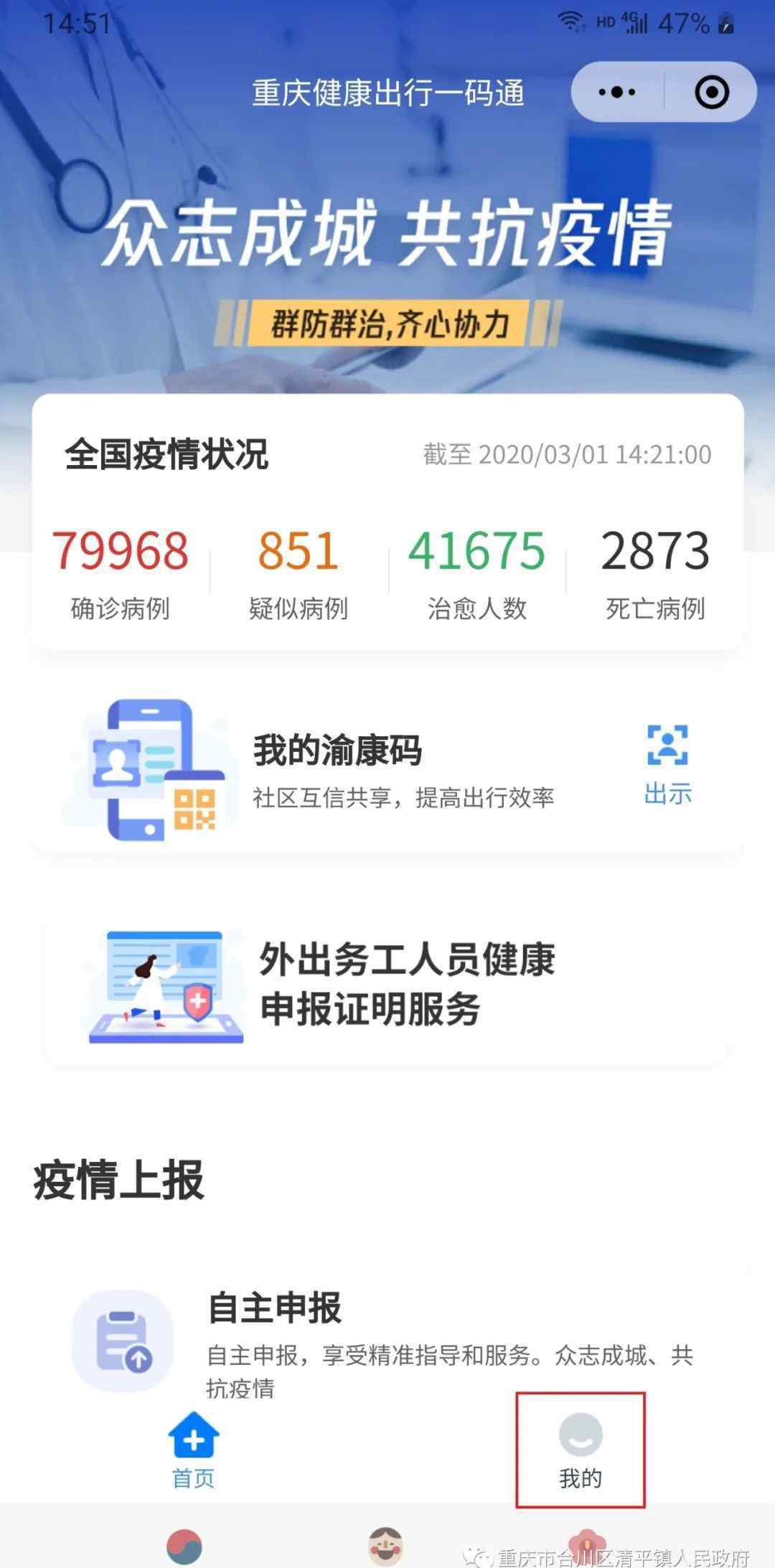This screenshot has height=1568, width=775.
Task: Open 外出务工人员健康申报证明服务 card
Action: pyautogui.click(x=387, y=985)
